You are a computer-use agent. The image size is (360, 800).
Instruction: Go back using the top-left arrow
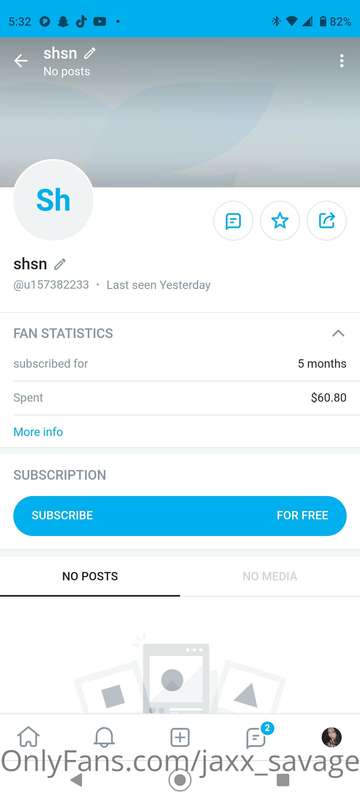pos(20,61)
